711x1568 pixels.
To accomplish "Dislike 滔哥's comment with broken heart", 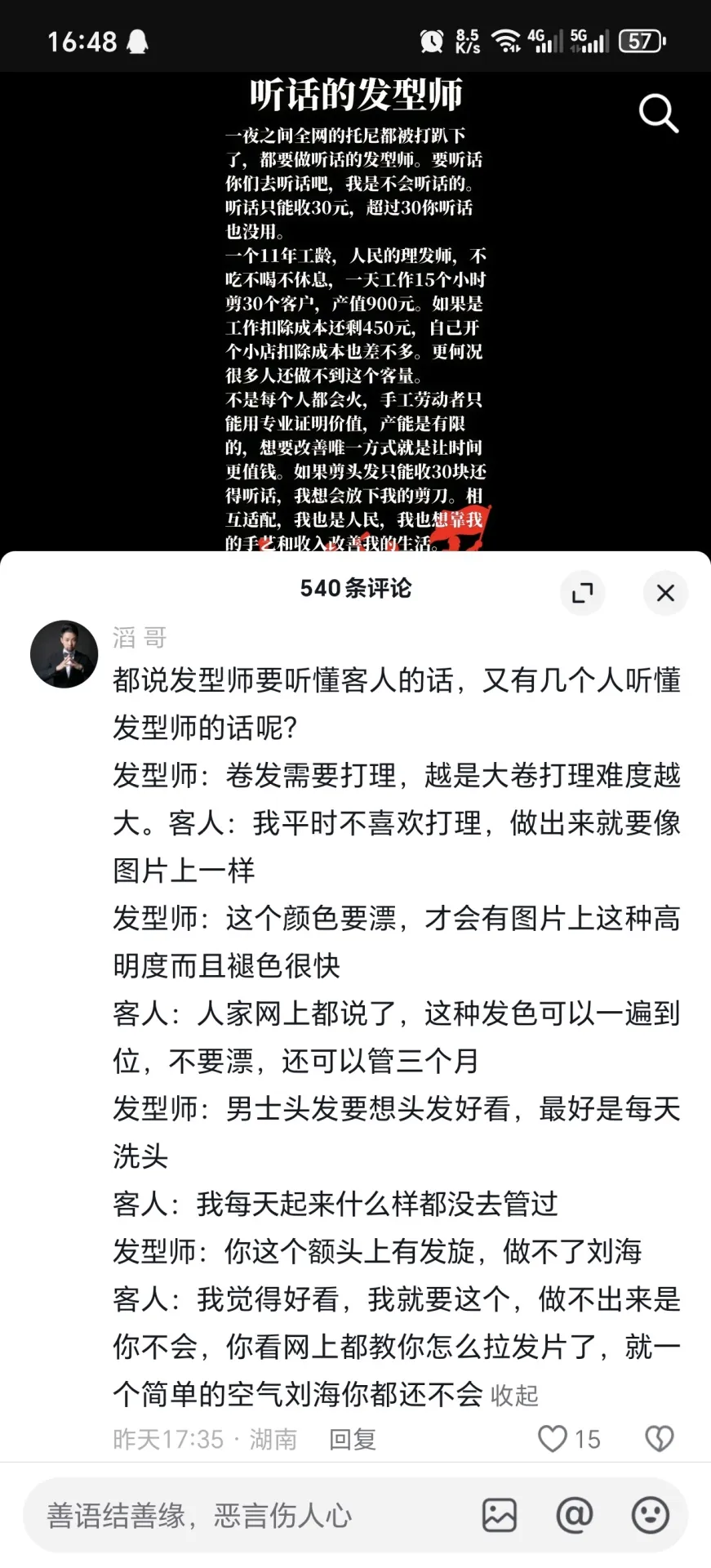I will click(x=659, y=1438).
